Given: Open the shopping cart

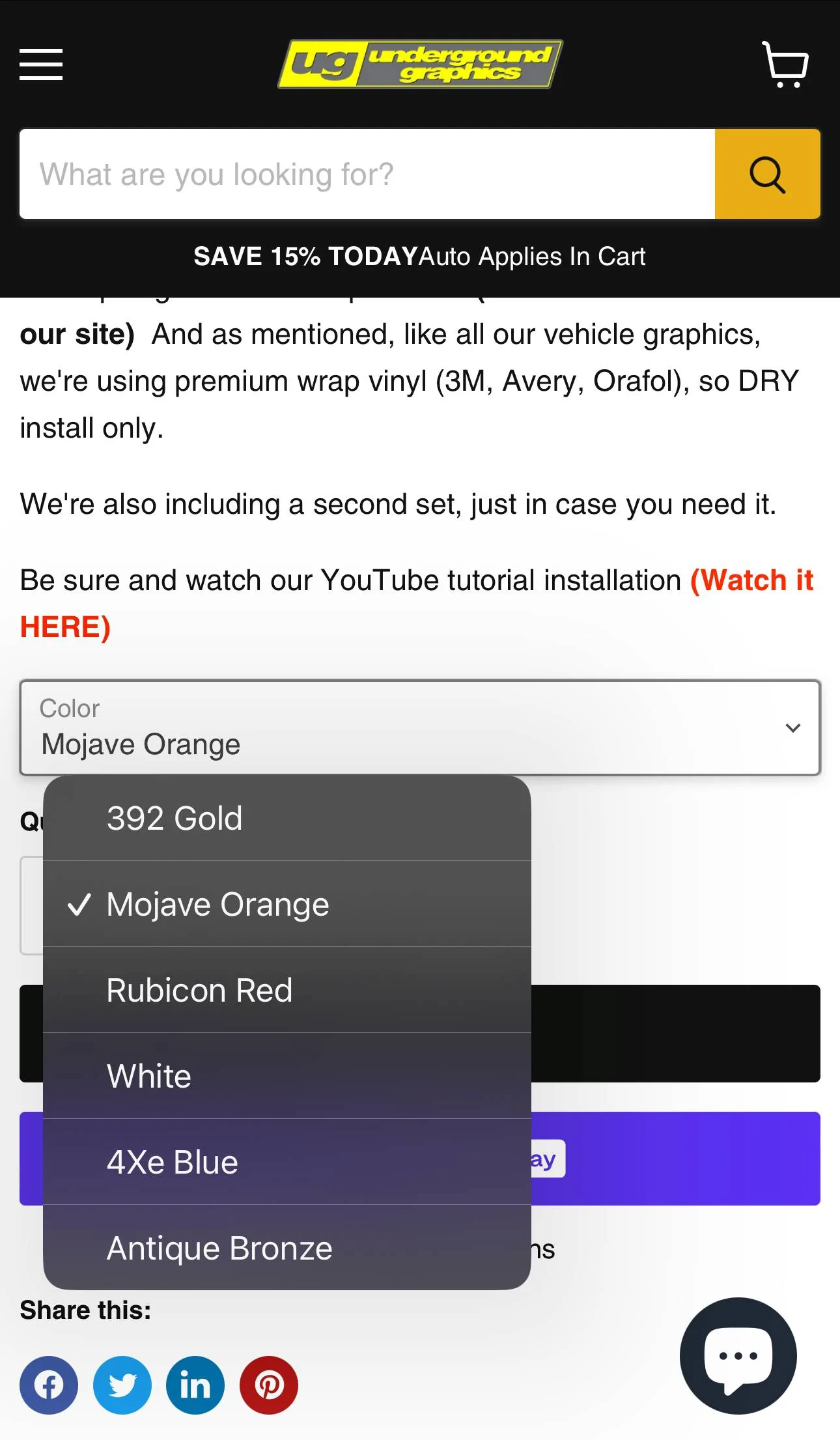Looking at the screenshot, I should [x=785, y=64].
